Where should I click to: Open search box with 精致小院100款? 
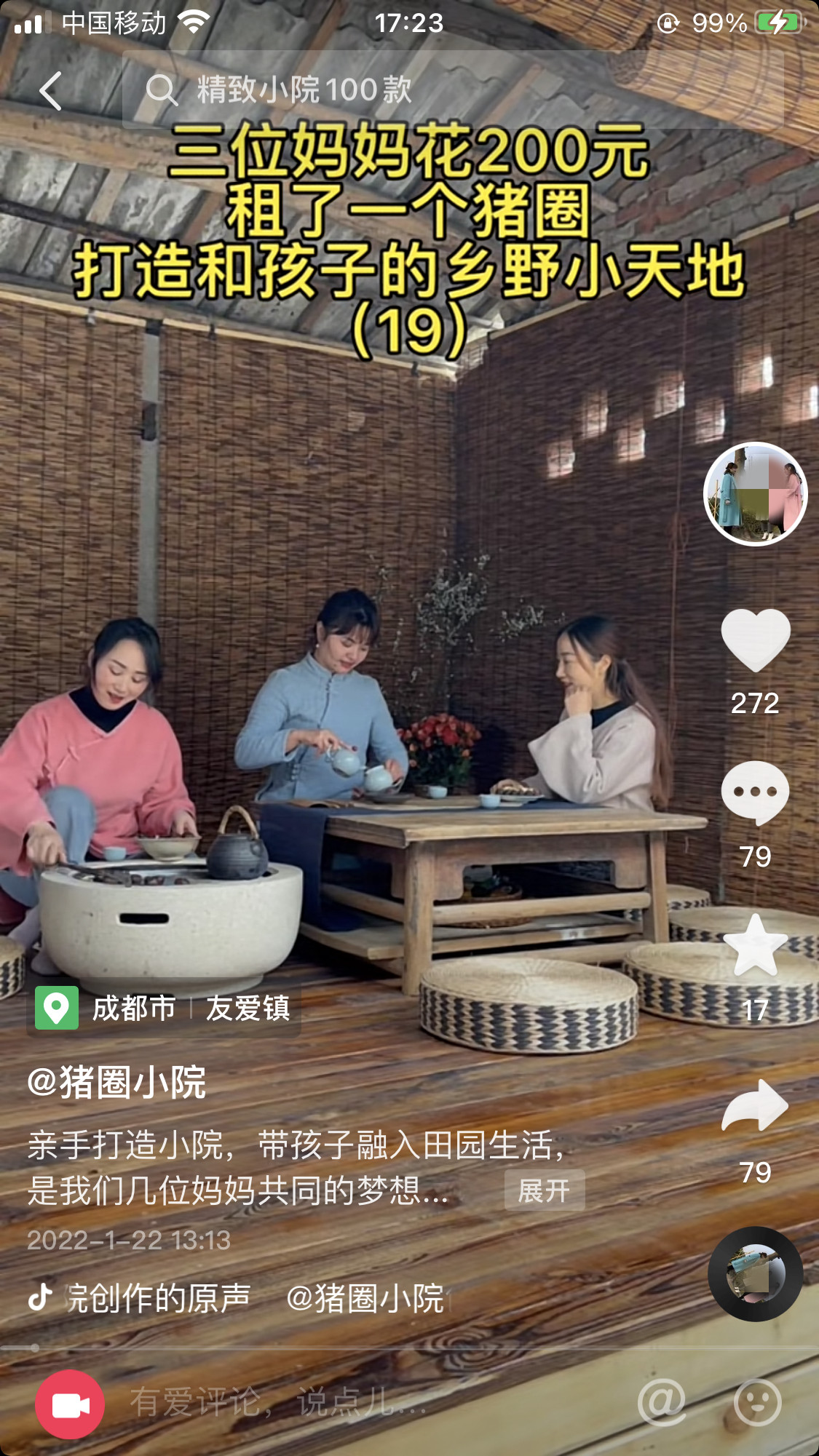(x=451, y=90)
